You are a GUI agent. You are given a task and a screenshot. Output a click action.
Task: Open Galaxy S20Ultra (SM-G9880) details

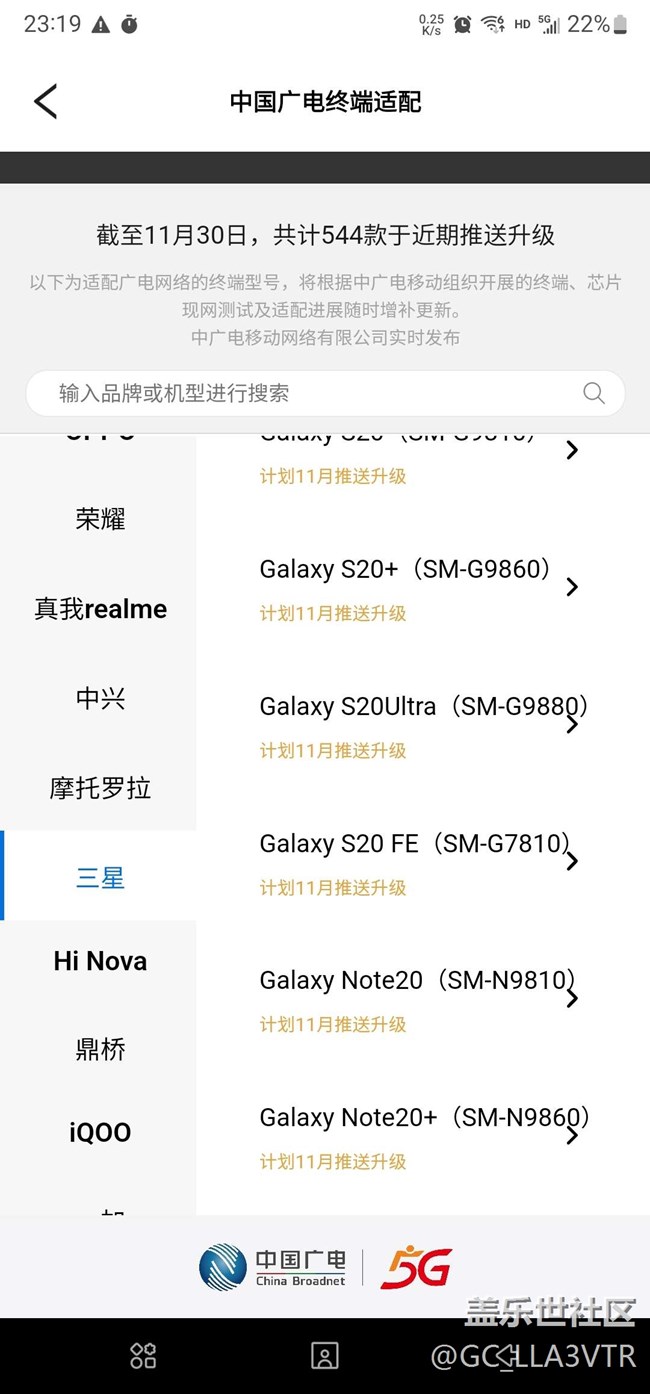422,725
